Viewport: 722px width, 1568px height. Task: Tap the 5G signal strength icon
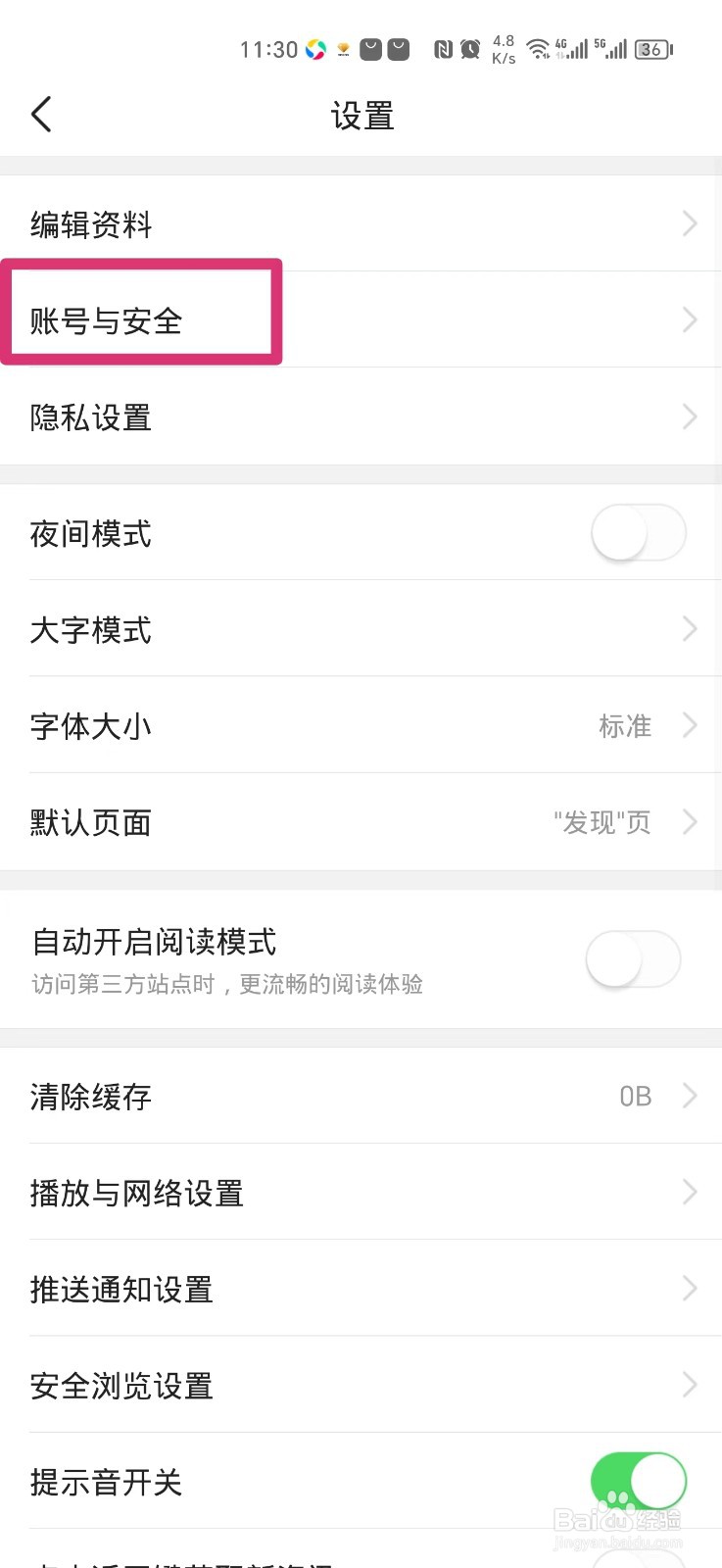tap(612, 49)
